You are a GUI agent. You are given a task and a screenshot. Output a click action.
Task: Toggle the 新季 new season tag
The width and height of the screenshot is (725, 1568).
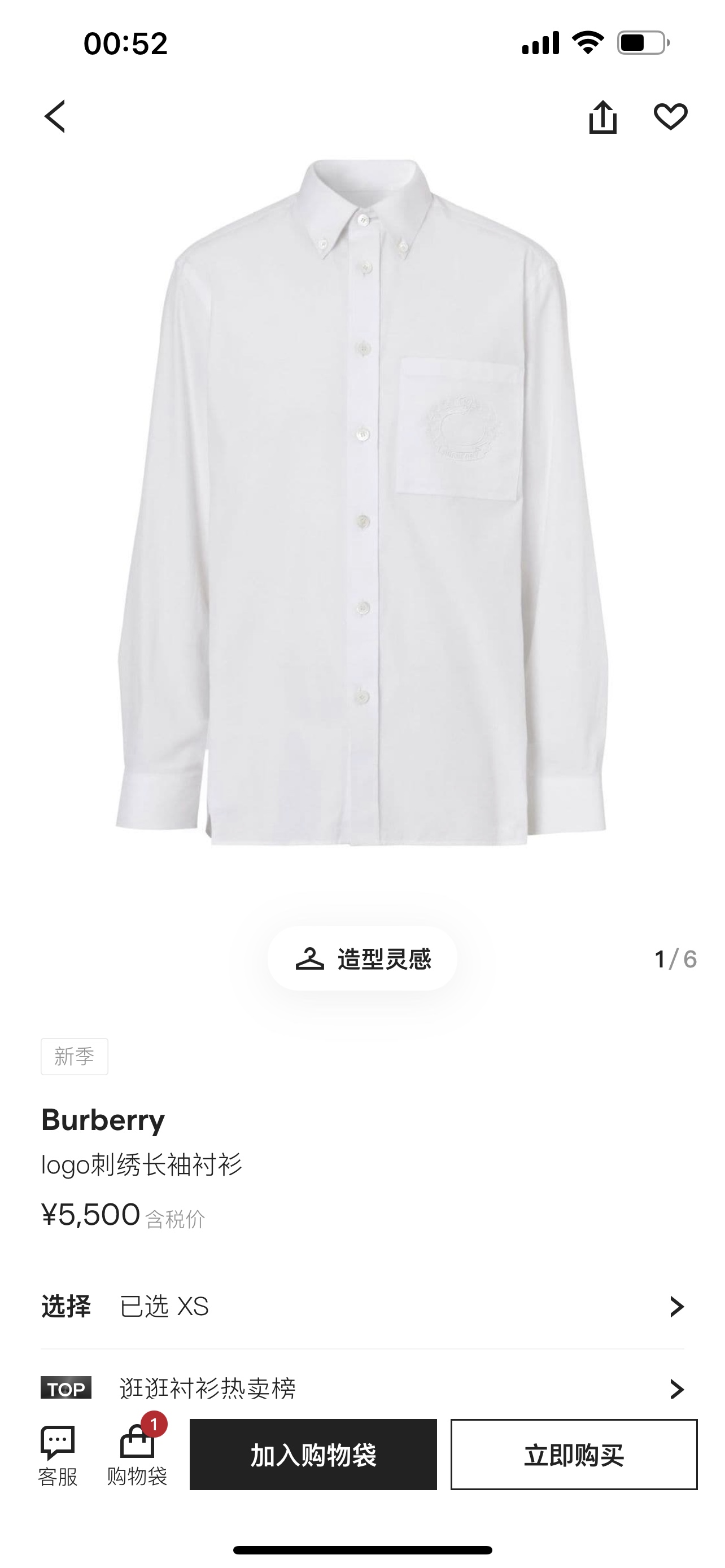coord(75,1056)
